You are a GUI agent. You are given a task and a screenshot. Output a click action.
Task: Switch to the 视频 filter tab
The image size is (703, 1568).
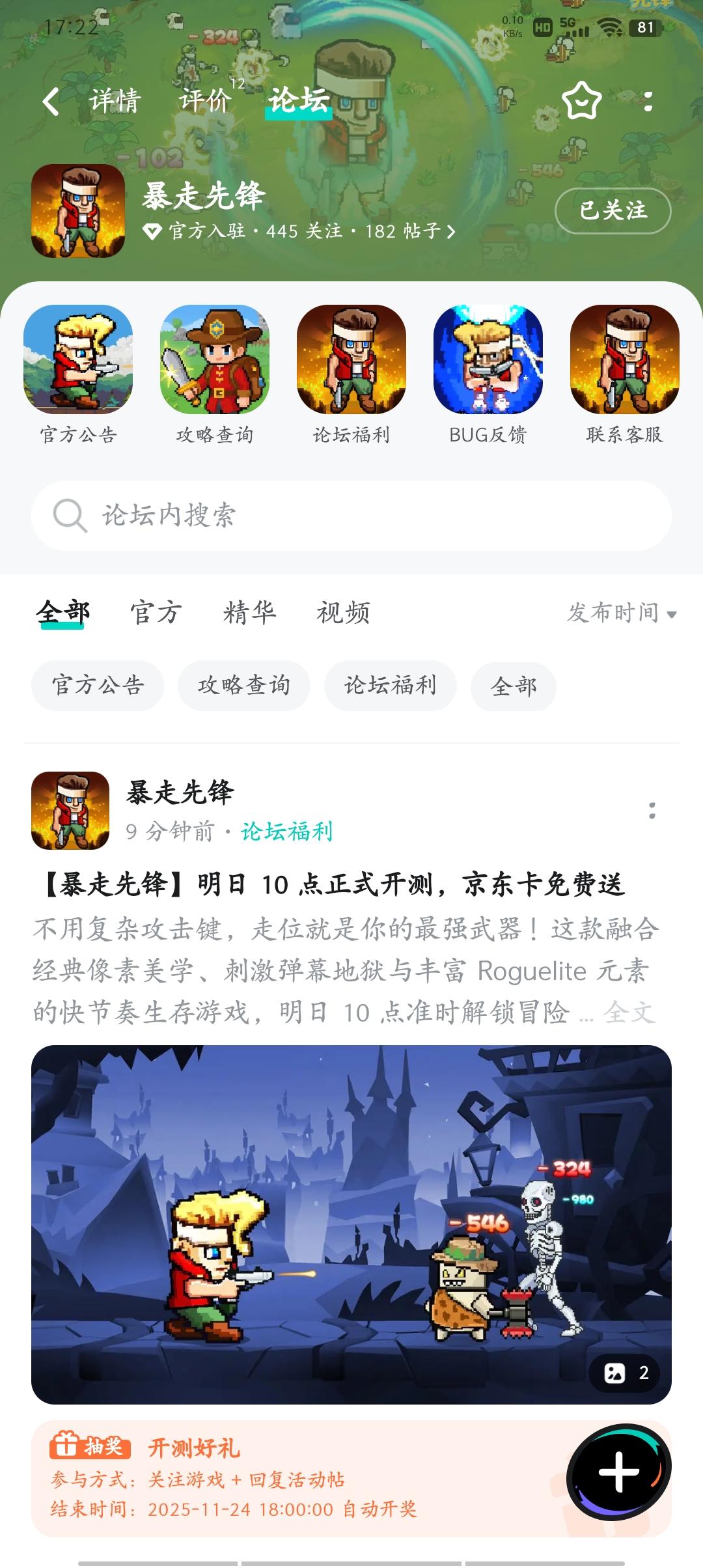tap(343, 612)
